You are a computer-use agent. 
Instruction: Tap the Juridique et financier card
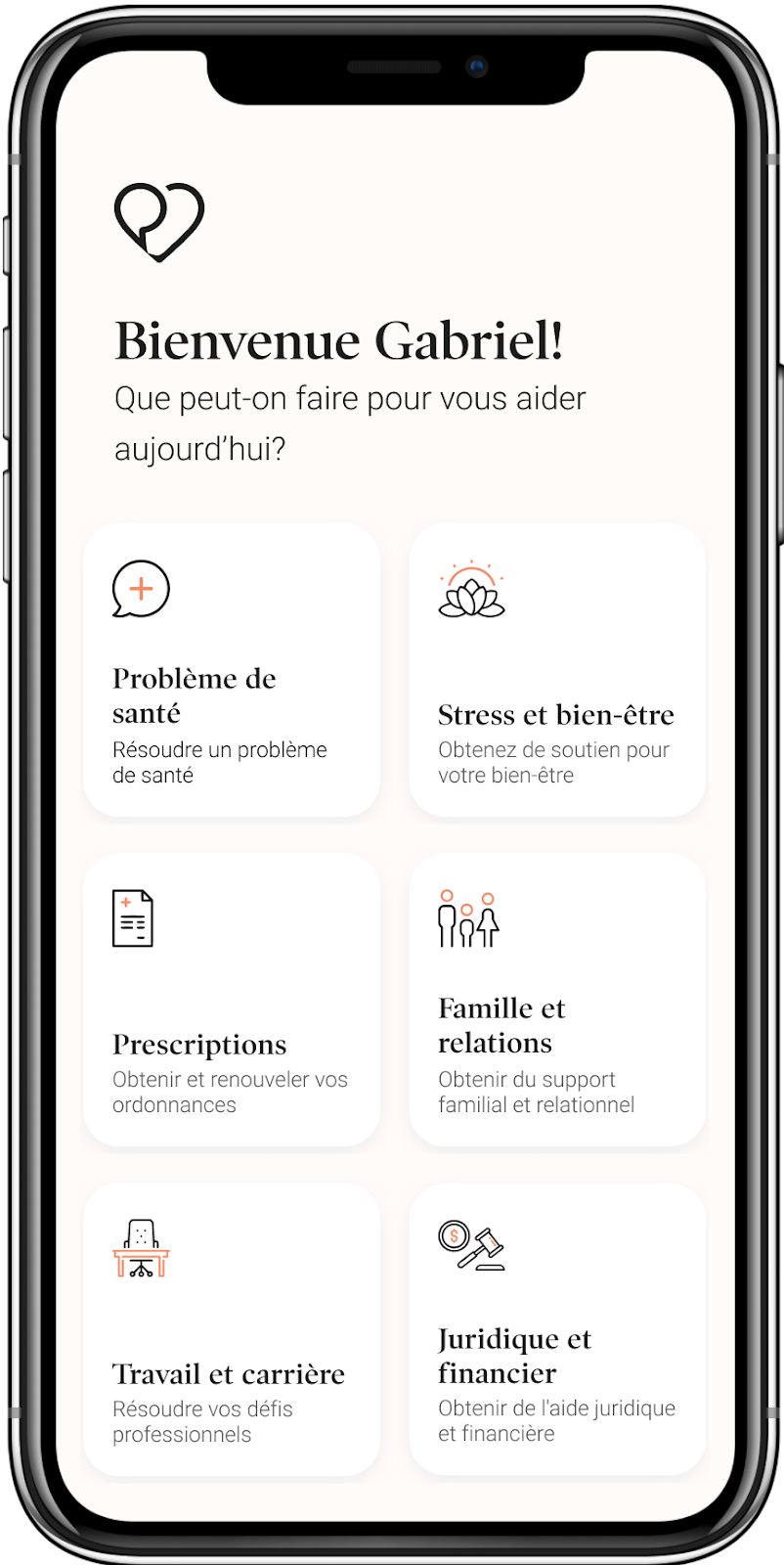point(556,1329)
